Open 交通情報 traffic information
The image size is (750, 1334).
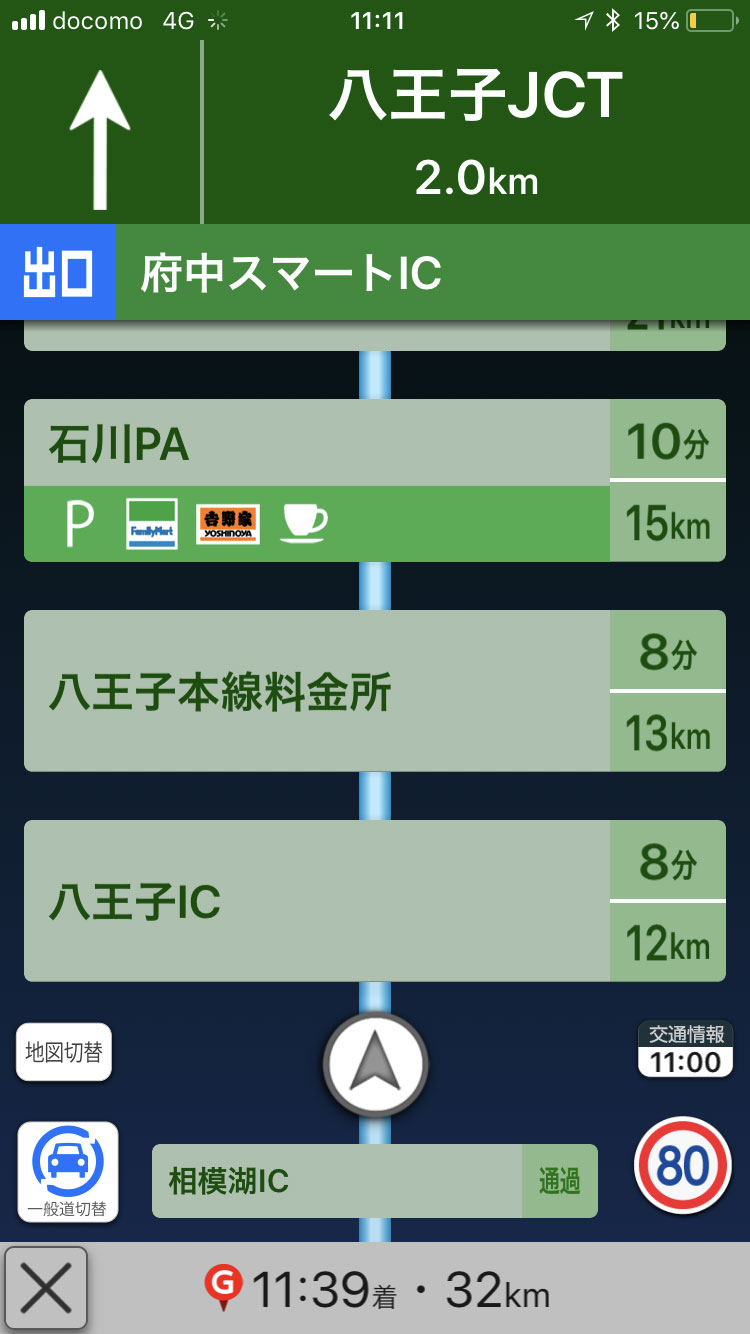[x=685, y=1049]
